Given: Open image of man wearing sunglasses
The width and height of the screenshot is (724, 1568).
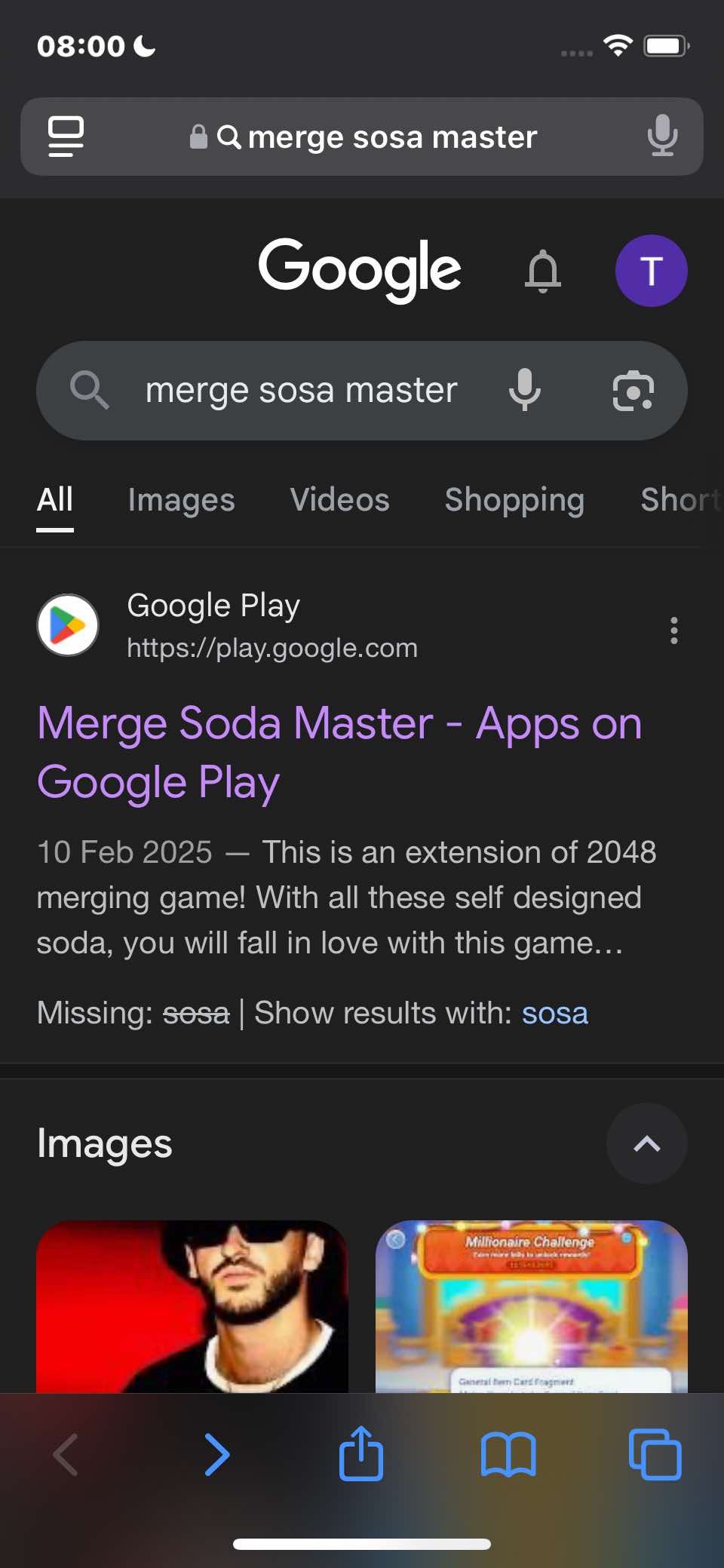Looking at the screenshot, I should click(192, 1306).
